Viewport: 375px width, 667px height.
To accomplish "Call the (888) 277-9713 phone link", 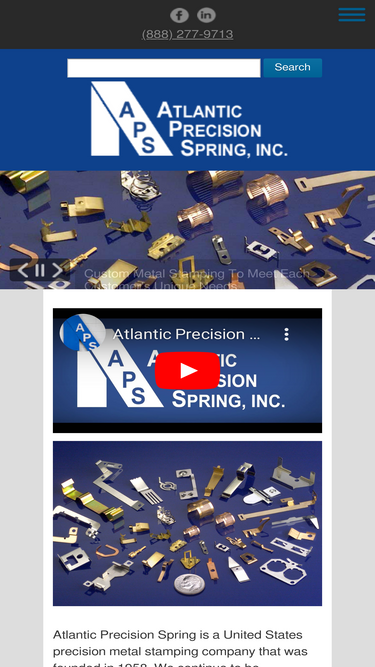I will 188,34.
